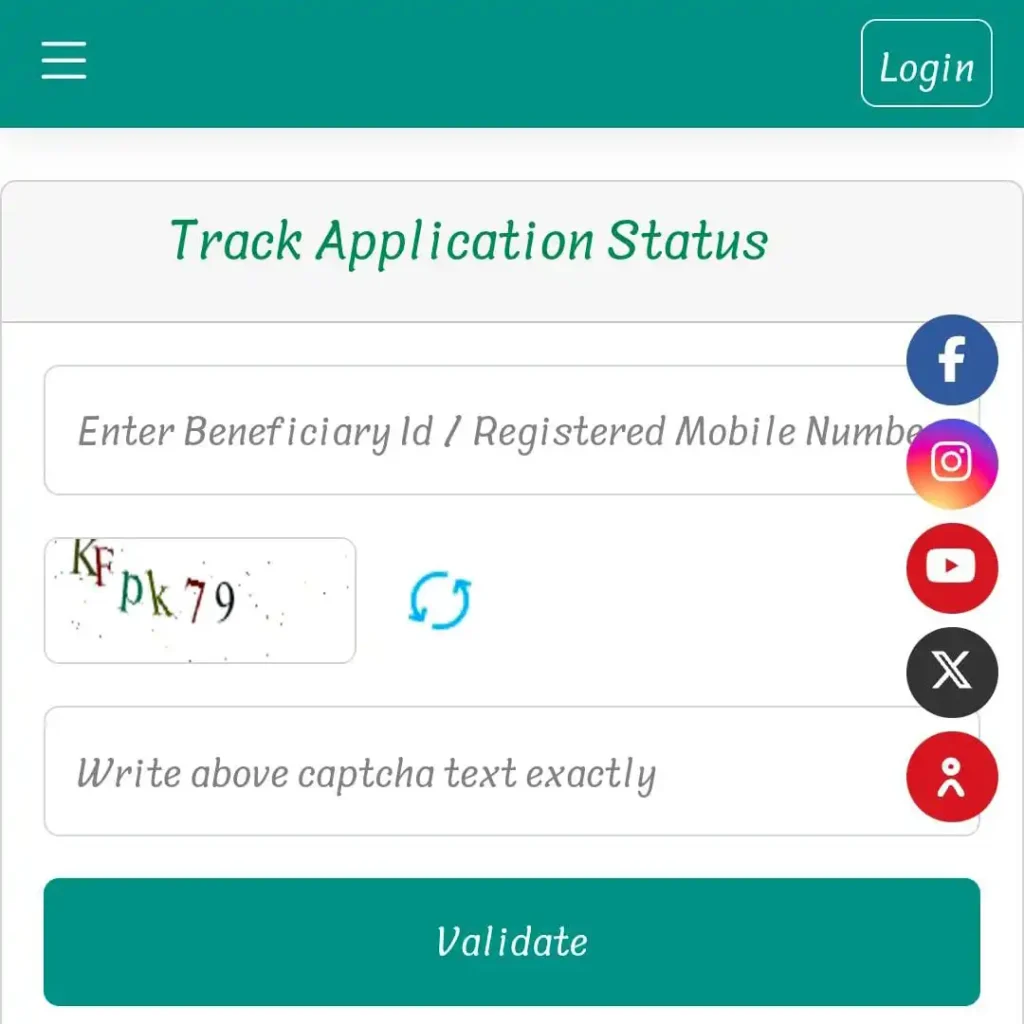
Task: Select the captcha text input field
Action: pyautogui.click(x=470, y=772)
